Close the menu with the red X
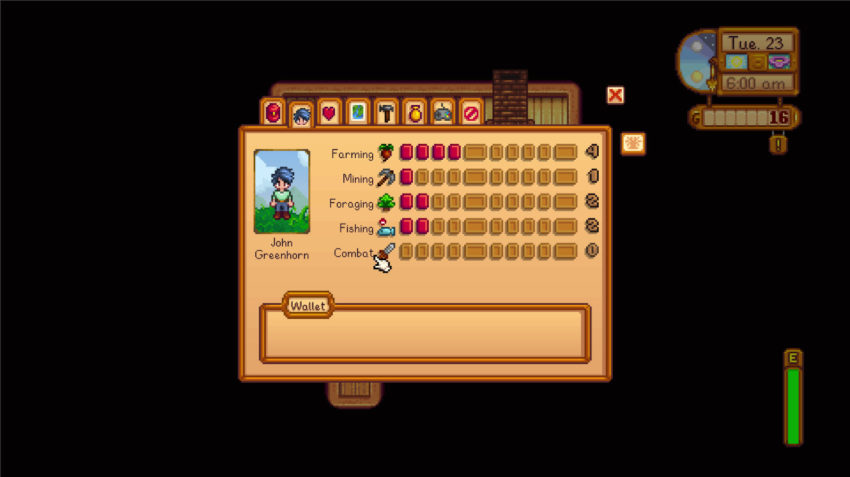The width and height of the screenshot is (850, 477). coord(615,95)
